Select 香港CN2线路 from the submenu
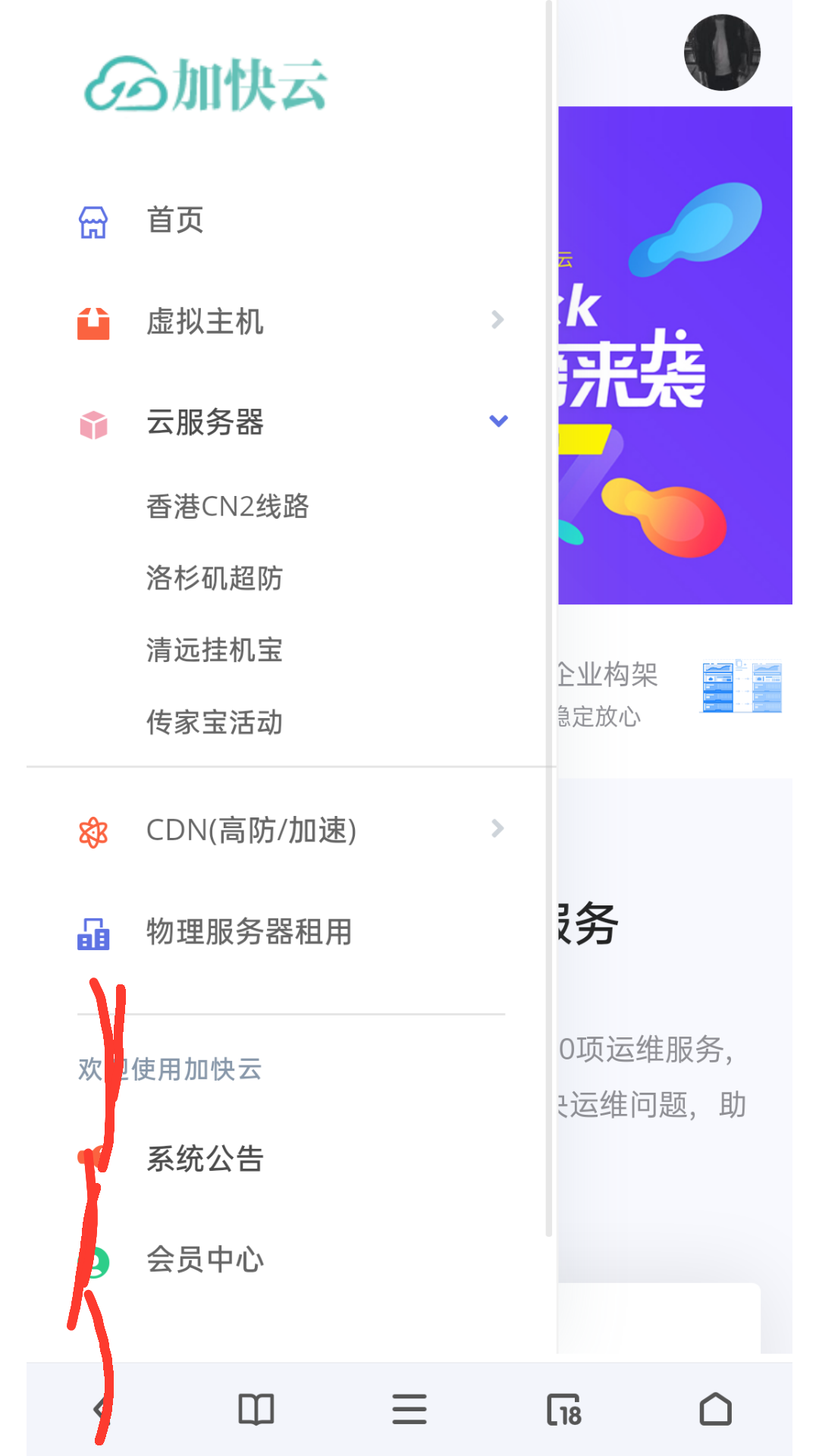The image size is (819, 1456). (x=229, y=507)
